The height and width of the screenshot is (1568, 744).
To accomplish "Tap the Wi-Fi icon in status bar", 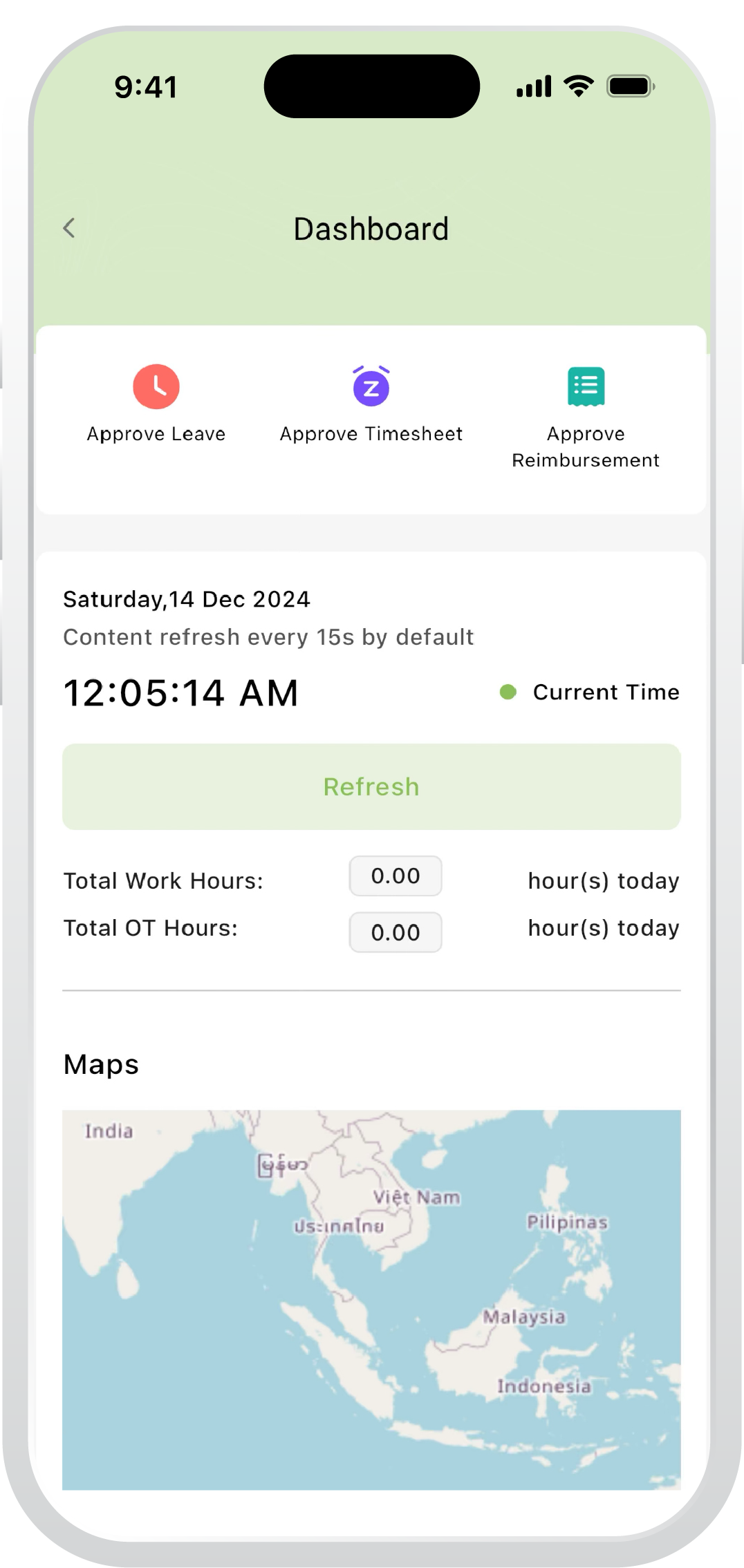I will point(577,85).
